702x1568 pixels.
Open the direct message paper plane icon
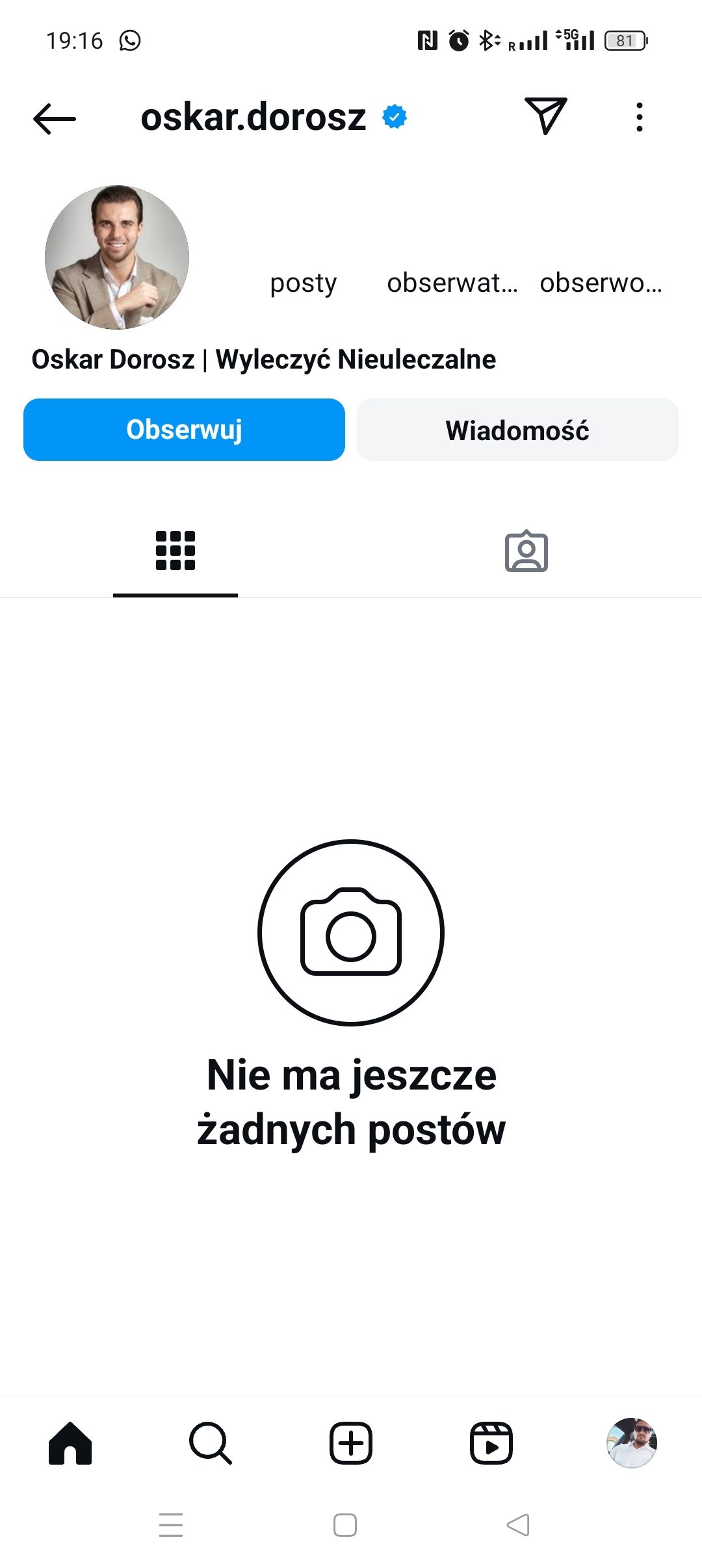[x=545, y=116]
